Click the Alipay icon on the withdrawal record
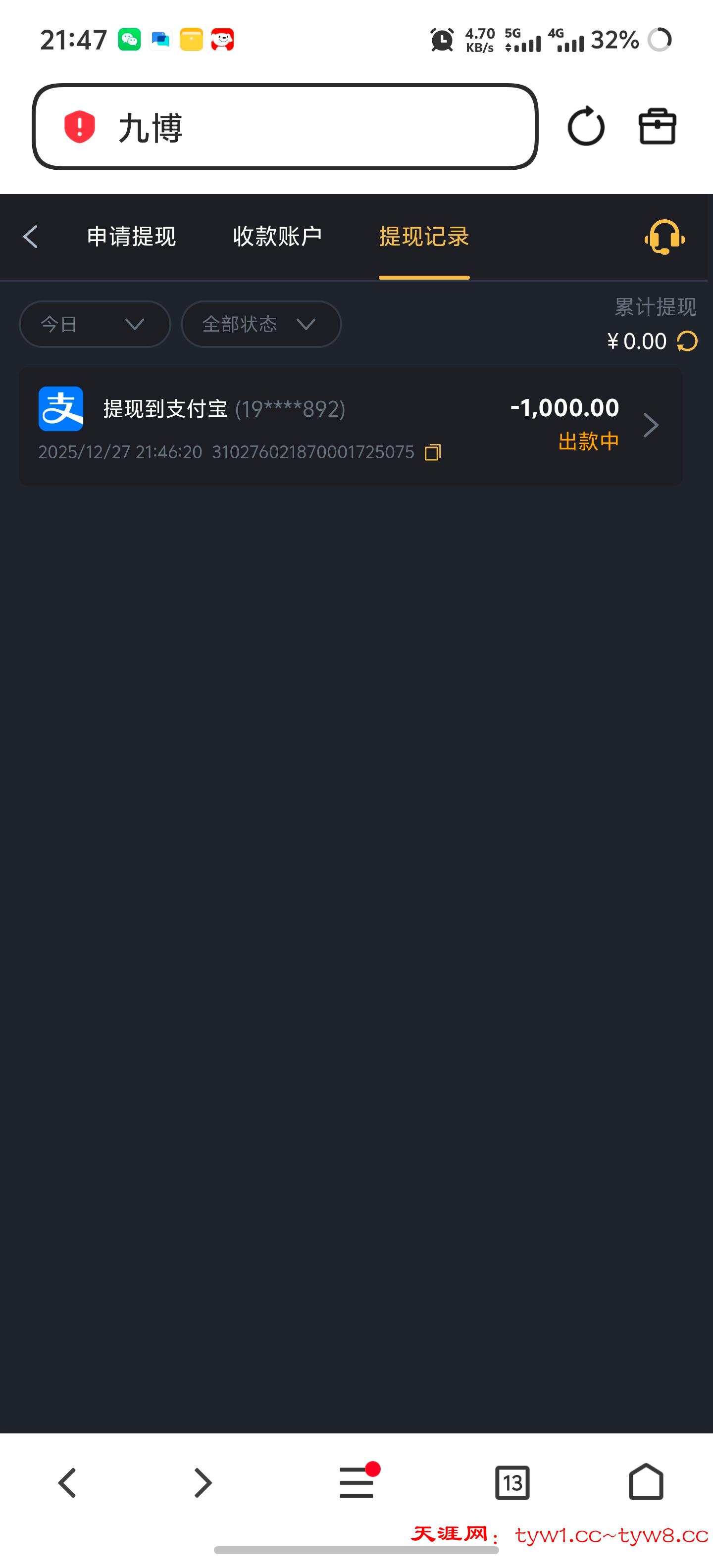 coord(61,408)
